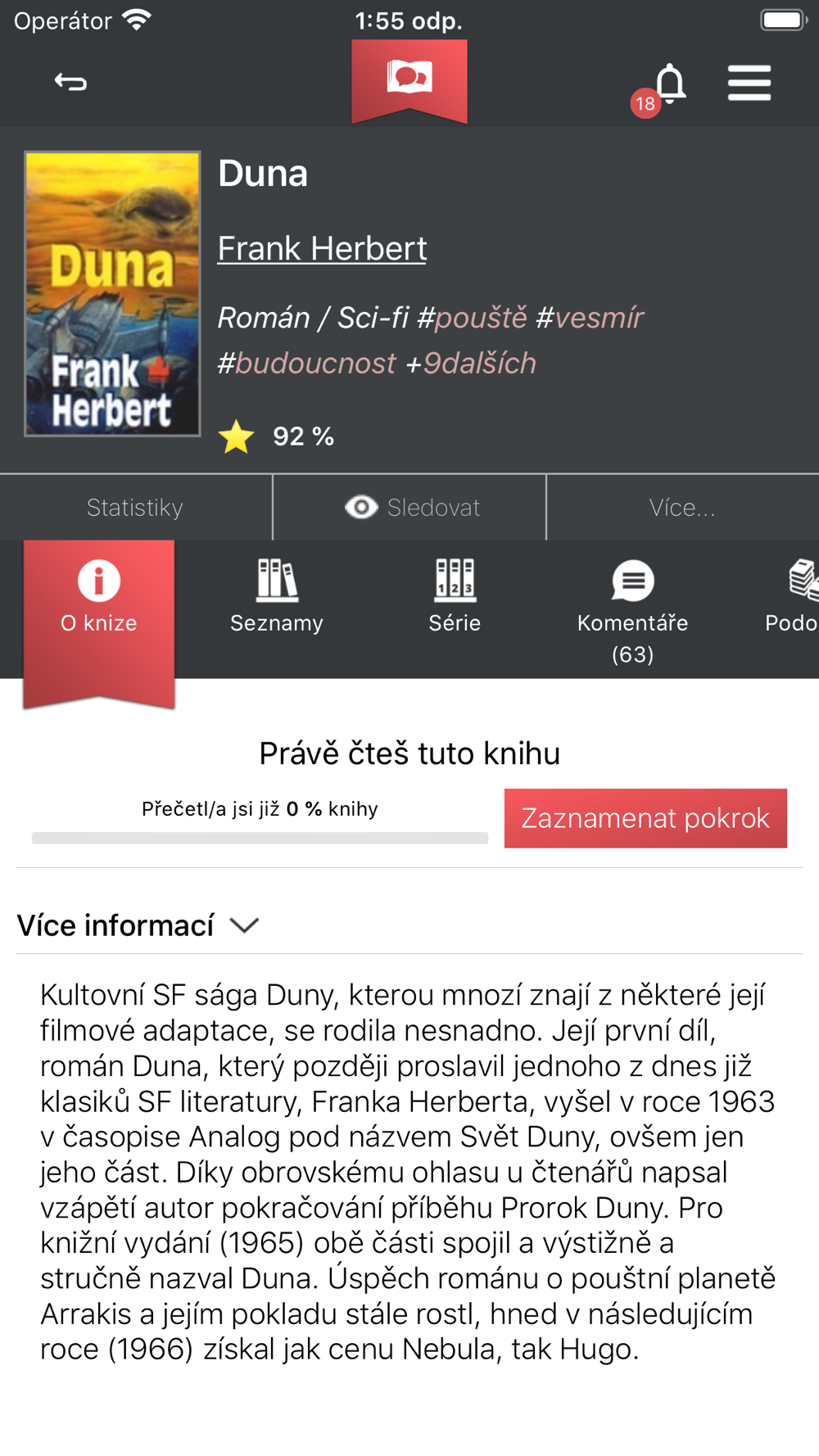
Task: Switch to the Série tab
Action: click(455, 596)
